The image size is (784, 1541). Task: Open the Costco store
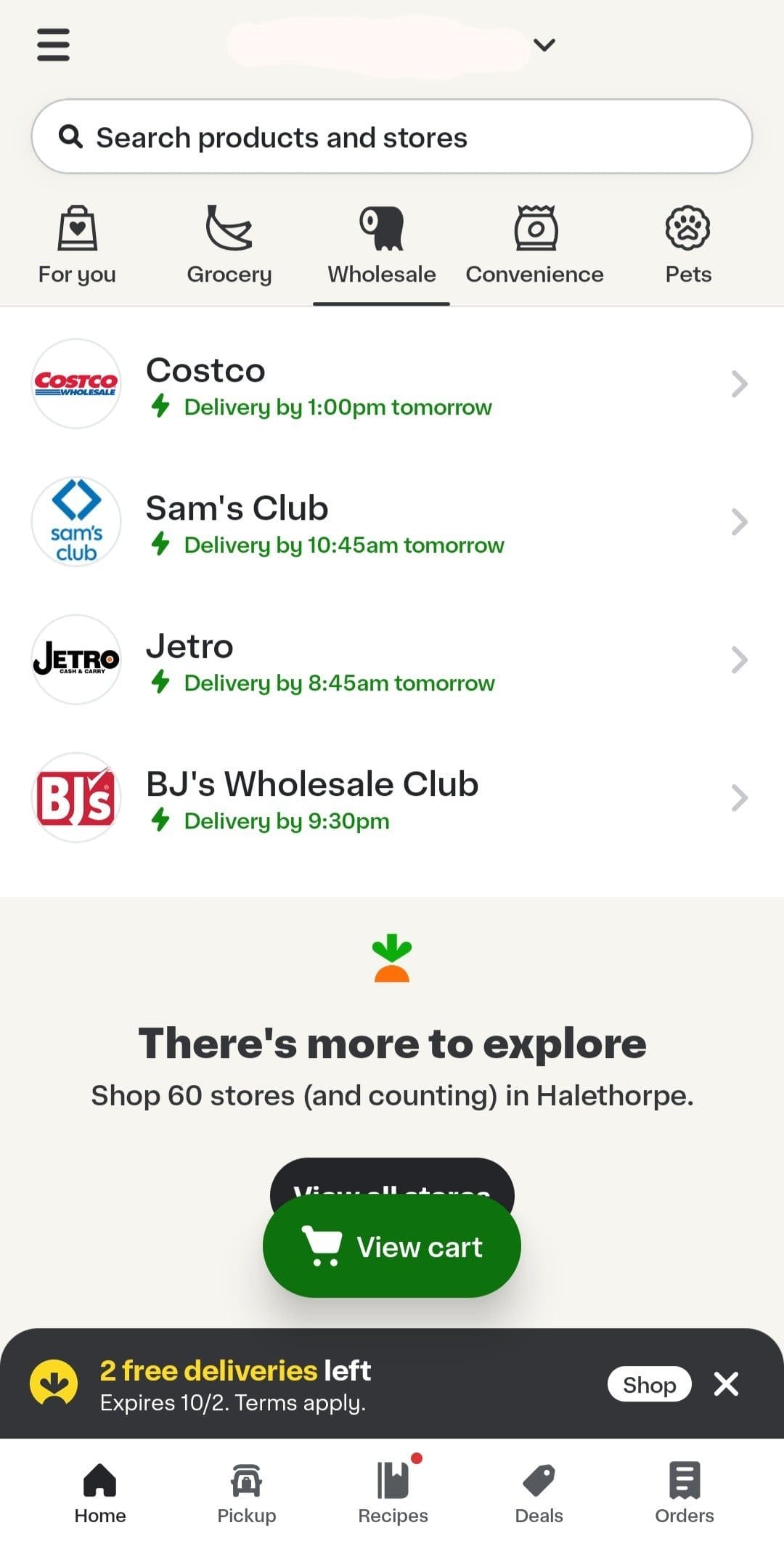pos(392,384)
